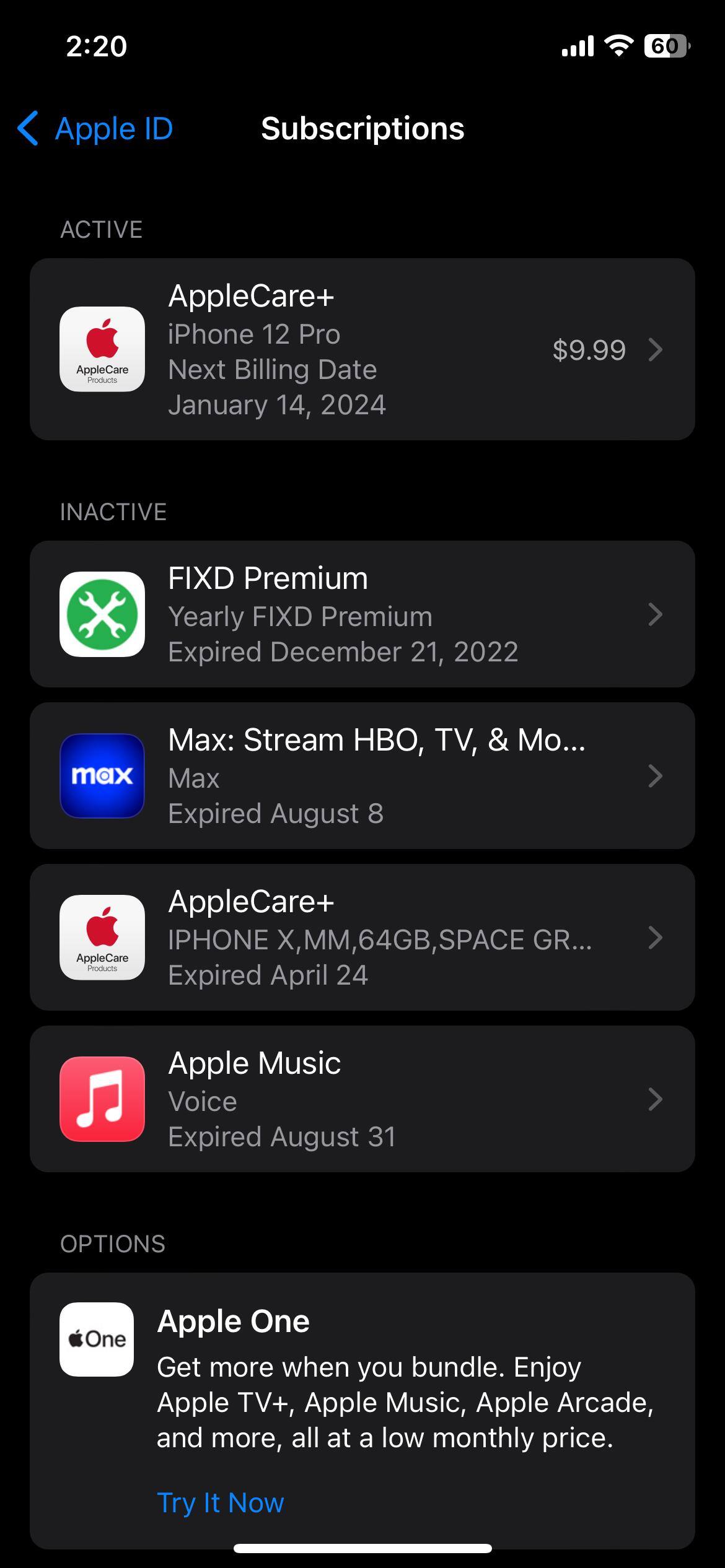Go back to Apple ID settings
This screenshot has height=1568, width=725.
pos(95,129)
